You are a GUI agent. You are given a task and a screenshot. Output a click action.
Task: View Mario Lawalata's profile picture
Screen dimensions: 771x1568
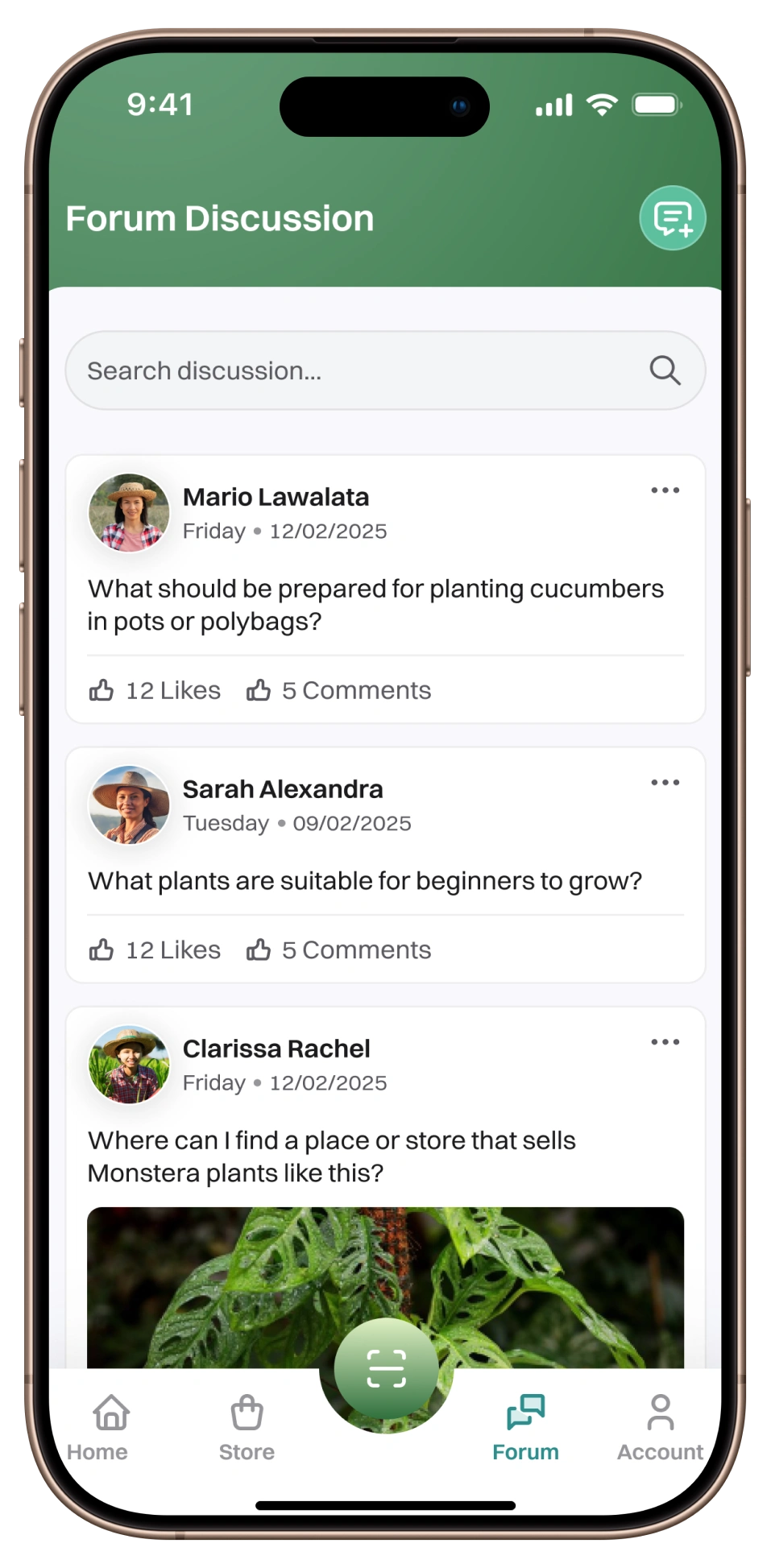point(129,513)
